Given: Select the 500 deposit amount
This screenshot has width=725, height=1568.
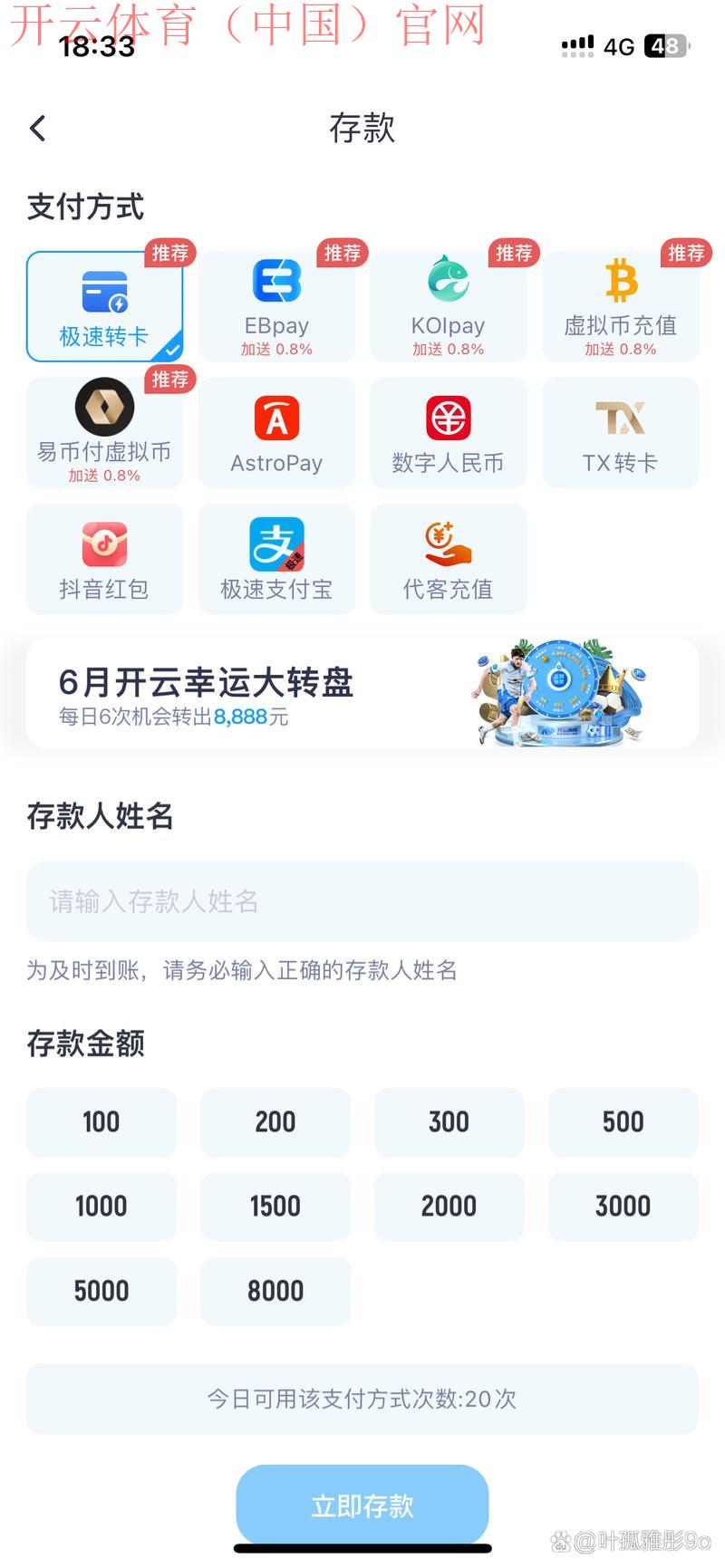Looking at the screenshot, I should (x=623, y=1122).
